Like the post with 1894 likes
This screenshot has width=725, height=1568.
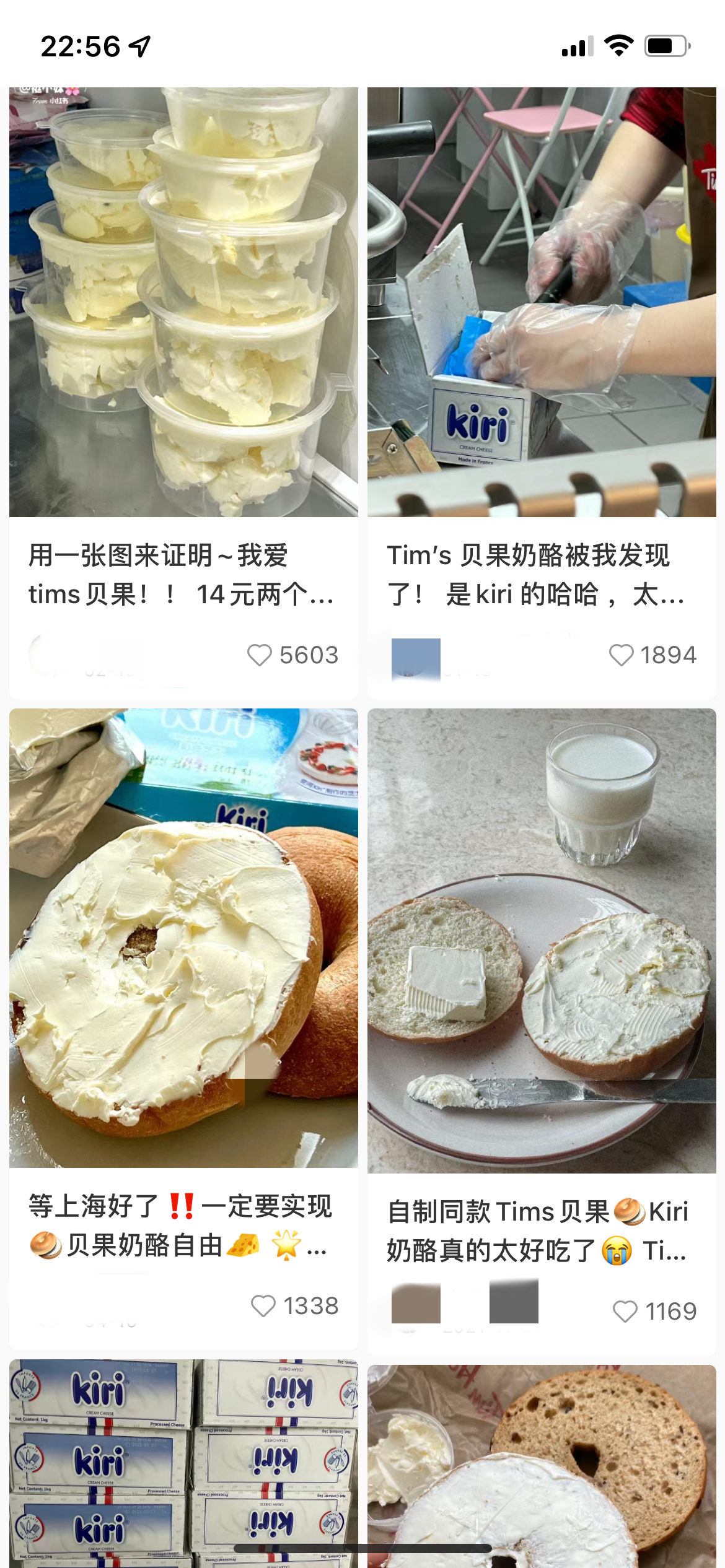click(x=621, y=655)
